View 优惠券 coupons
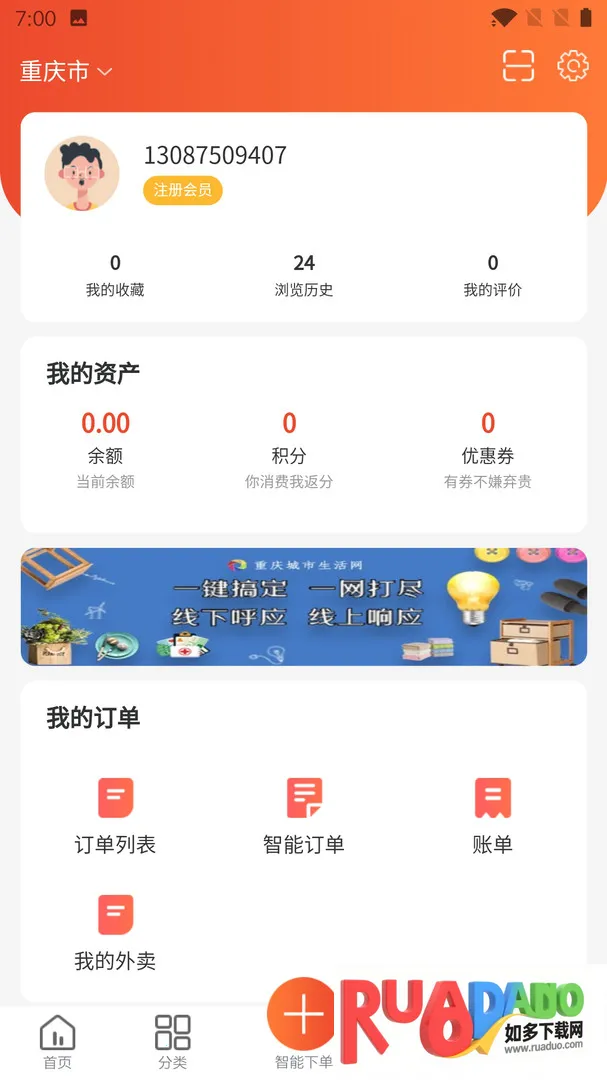 point(488,438)
